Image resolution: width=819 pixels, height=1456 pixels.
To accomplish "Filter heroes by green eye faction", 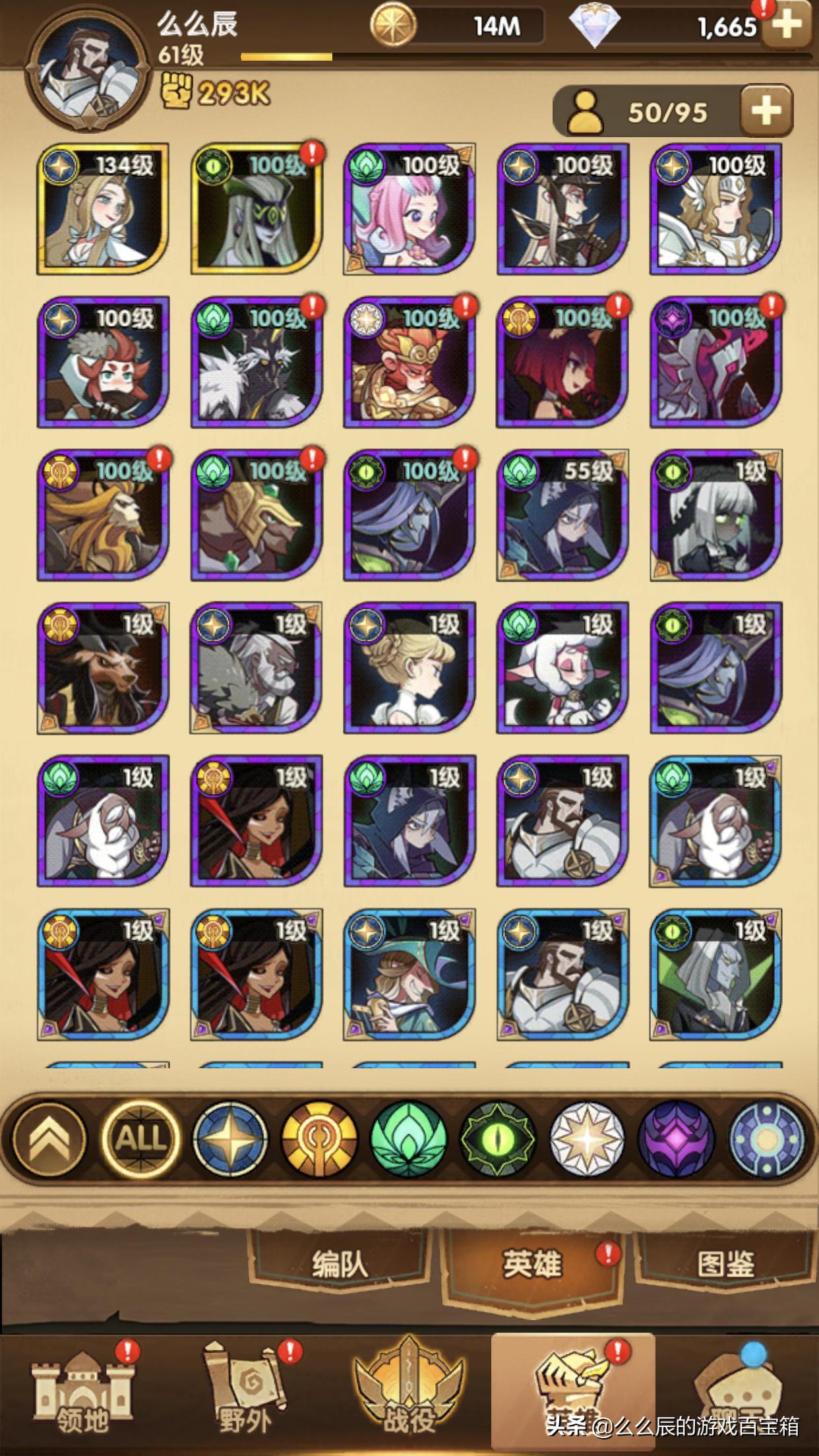I will click(x=498, y=1137).
